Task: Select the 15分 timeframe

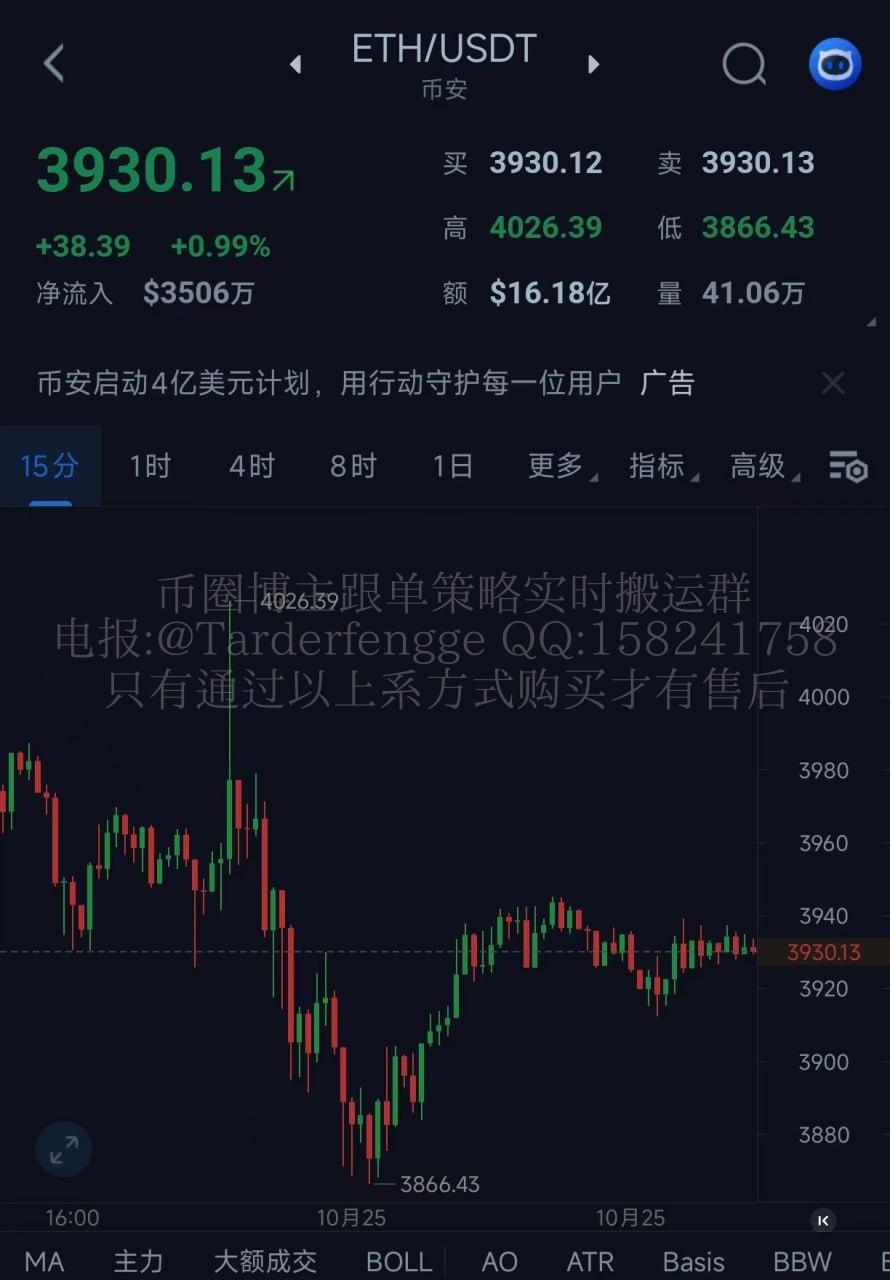Action: [49, 466]
